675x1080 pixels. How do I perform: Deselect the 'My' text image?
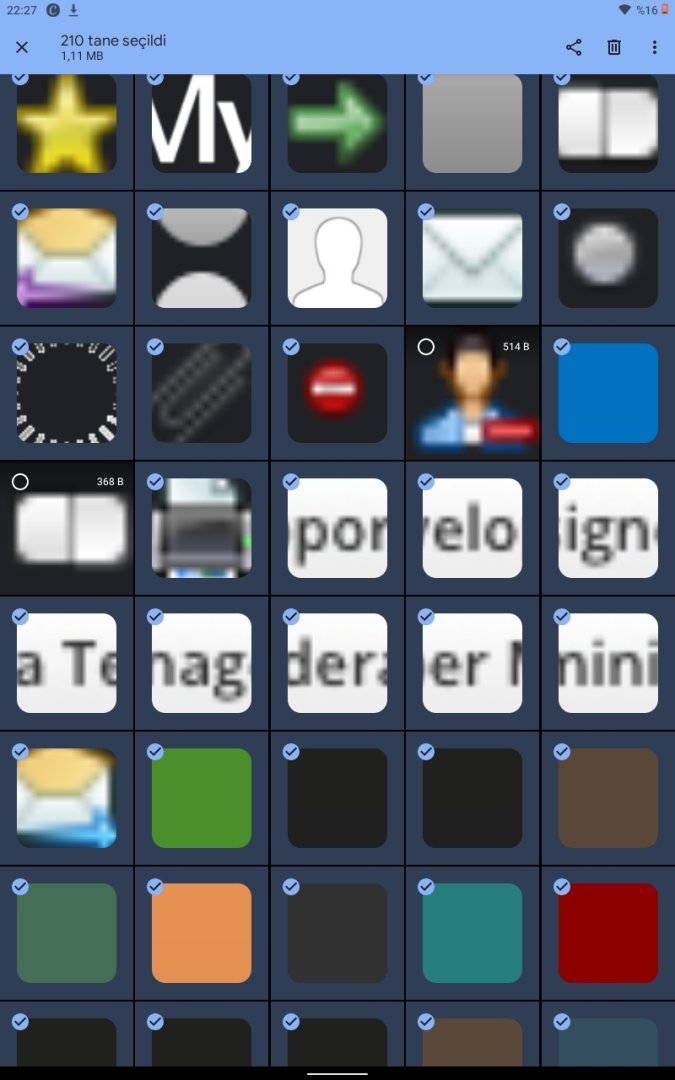[x=202, y=123]
